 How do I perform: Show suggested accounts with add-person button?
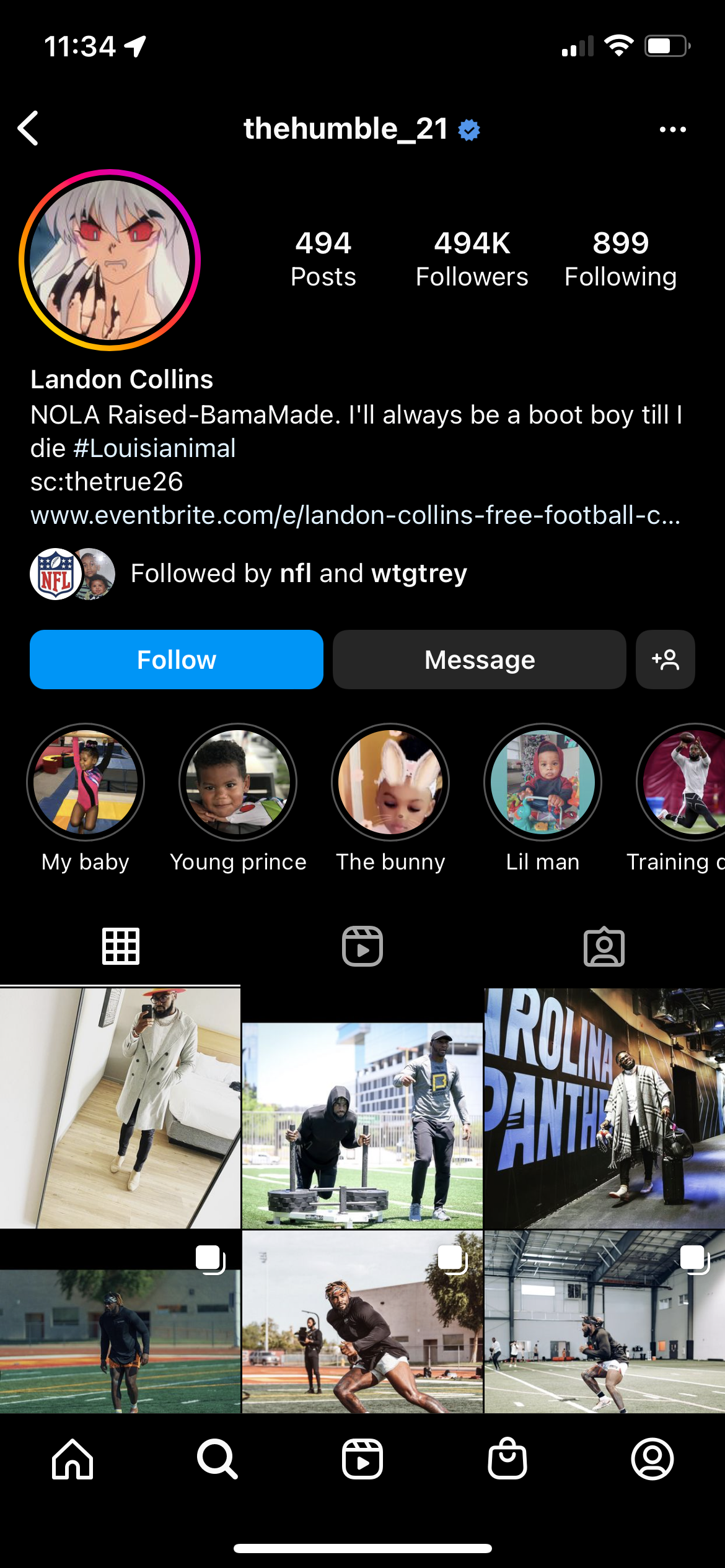coord(666,660)
